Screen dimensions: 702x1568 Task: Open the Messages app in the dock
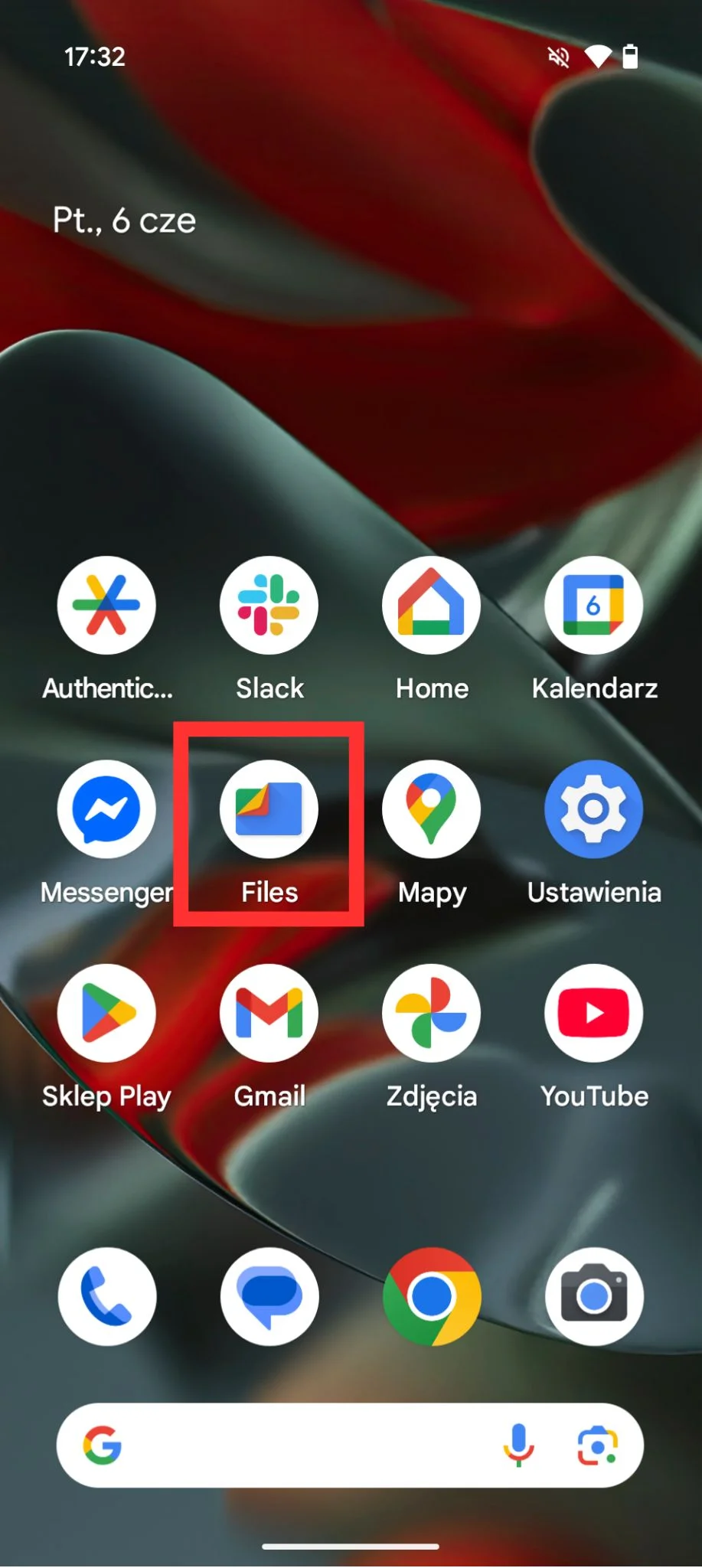(x=269, y=1296)
